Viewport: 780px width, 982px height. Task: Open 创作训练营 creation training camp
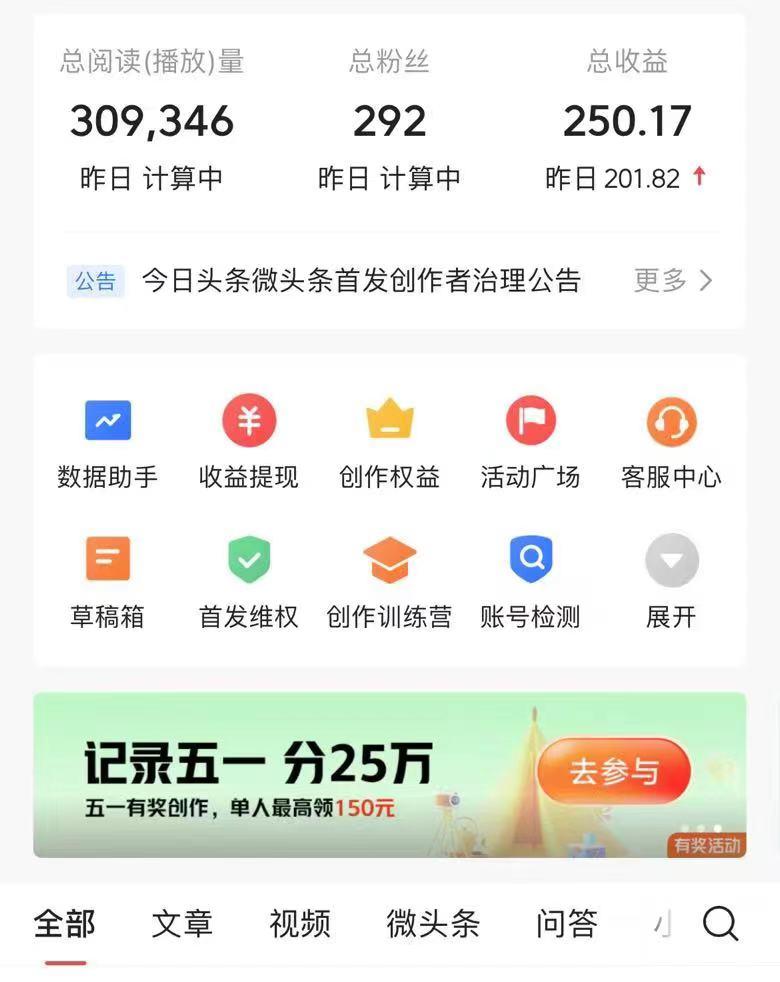[389, 578]
